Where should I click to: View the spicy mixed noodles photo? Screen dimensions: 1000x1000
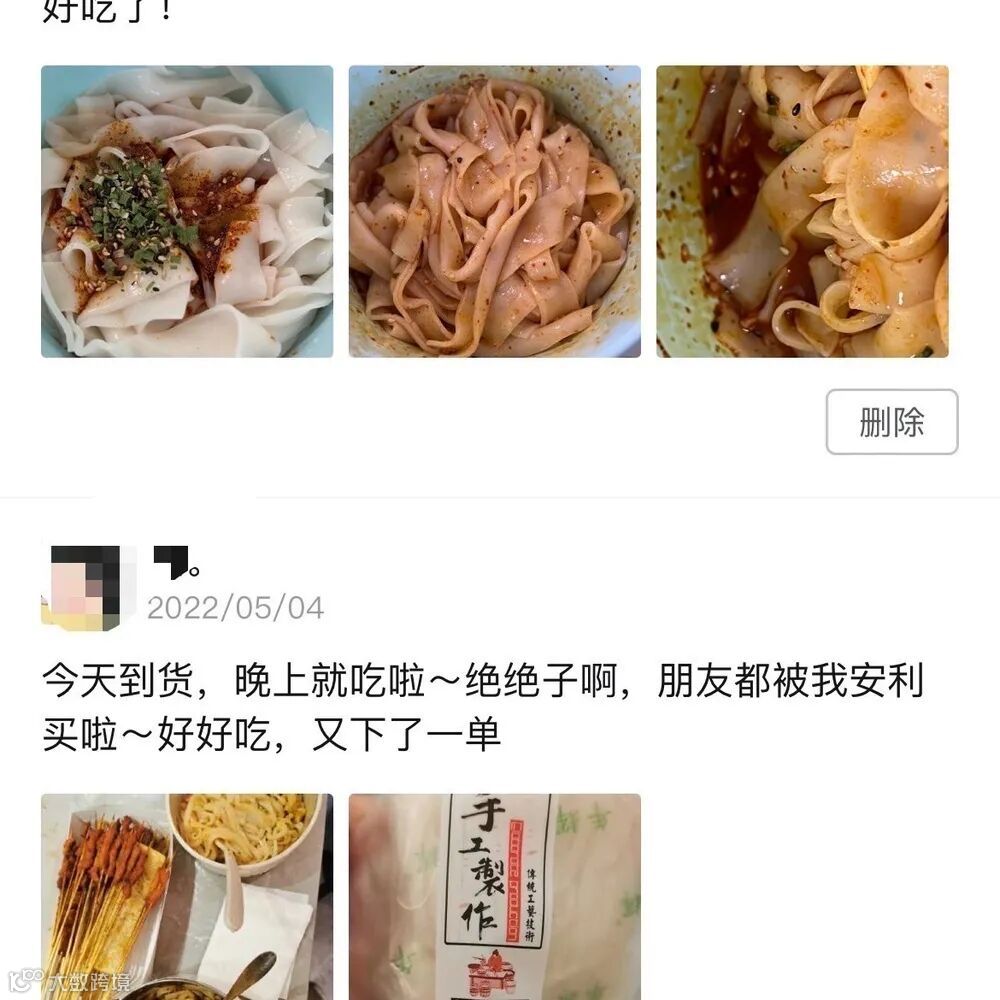(x=494, y=212)
